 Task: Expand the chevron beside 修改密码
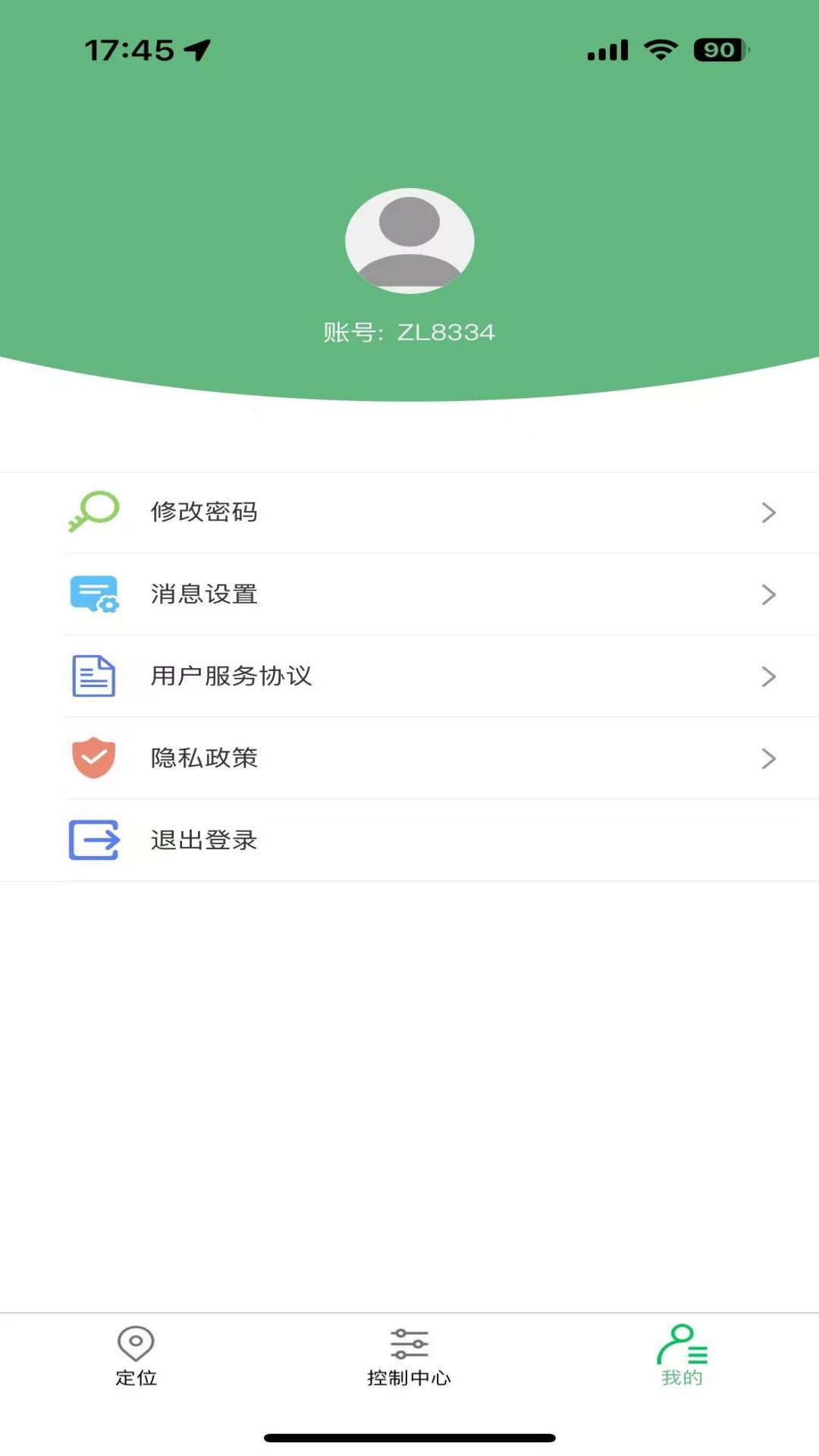point(768,512)
